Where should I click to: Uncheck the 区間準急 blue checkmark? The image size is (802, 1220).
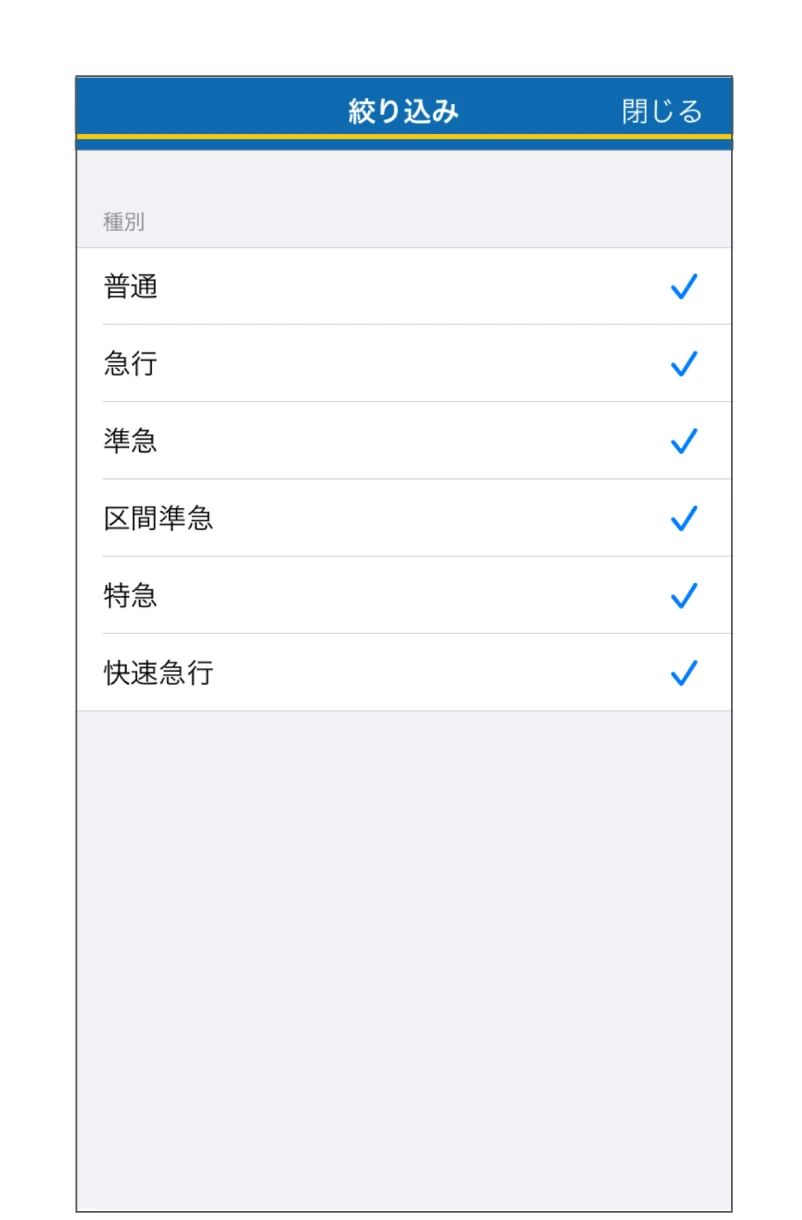[x=683, y=519]
